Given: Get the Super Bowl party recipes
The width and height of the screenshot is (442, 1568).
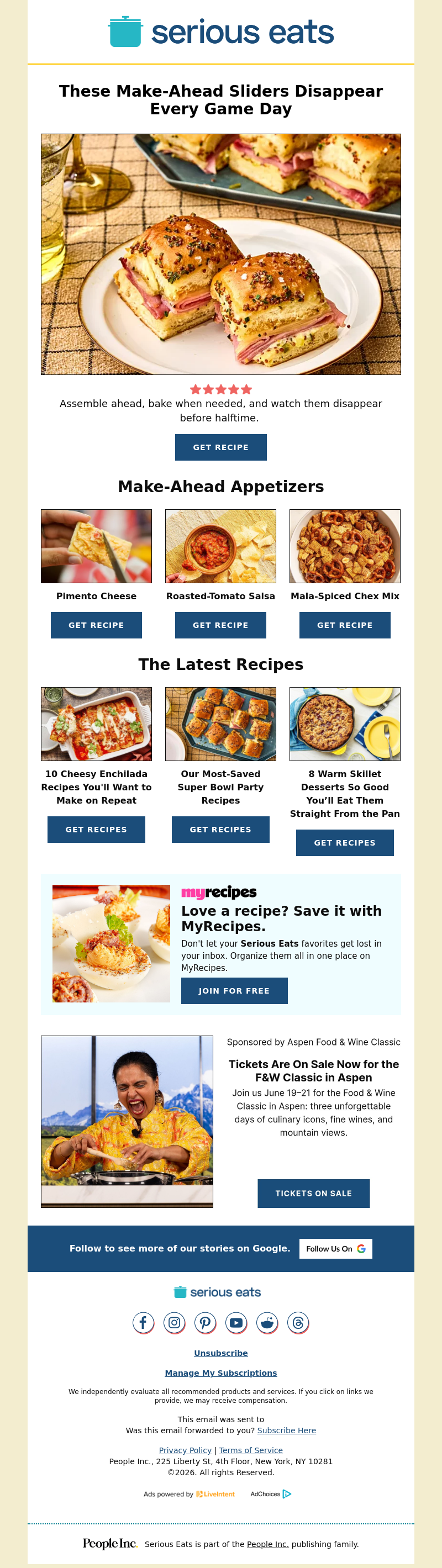Looking at the screenshot, I should 220,829.
